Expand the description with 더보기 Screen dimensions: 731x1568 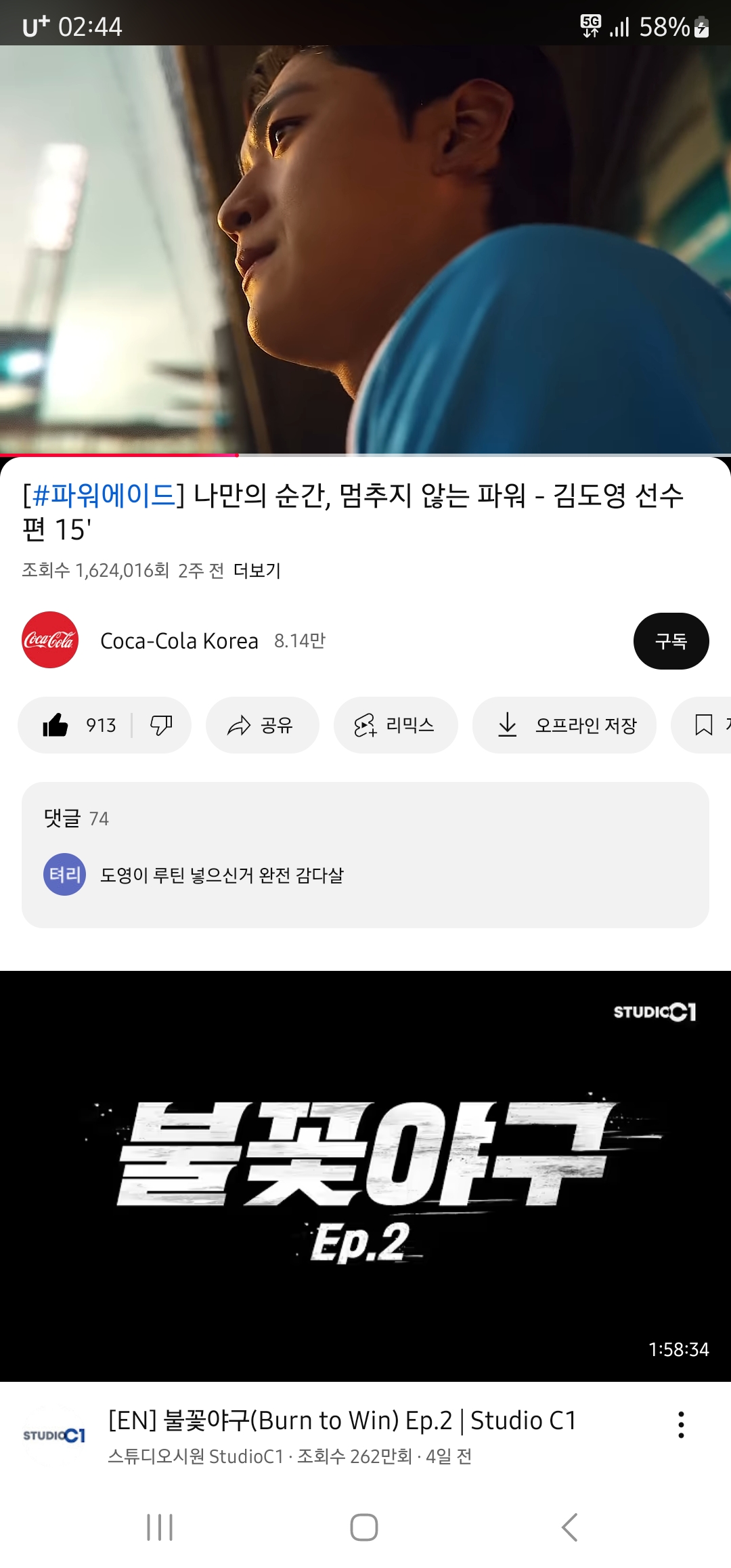coord(257,571)
